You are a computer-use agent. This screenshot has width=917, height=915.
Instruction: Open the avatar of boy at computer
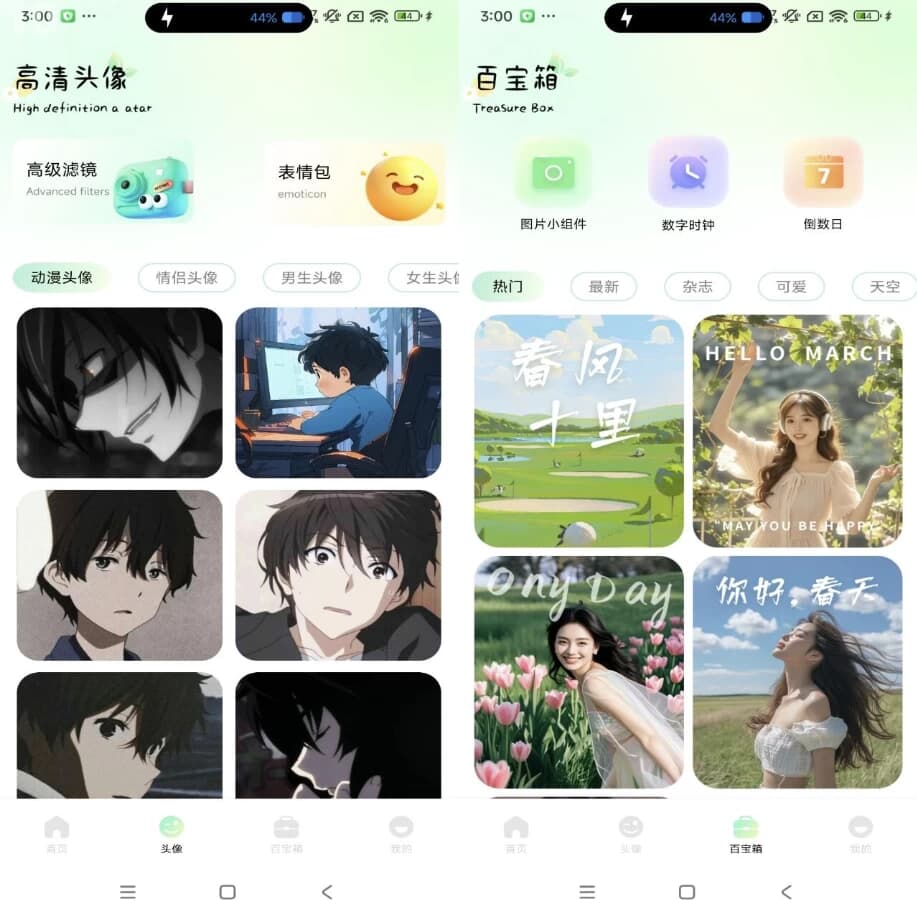click(338, 392)
